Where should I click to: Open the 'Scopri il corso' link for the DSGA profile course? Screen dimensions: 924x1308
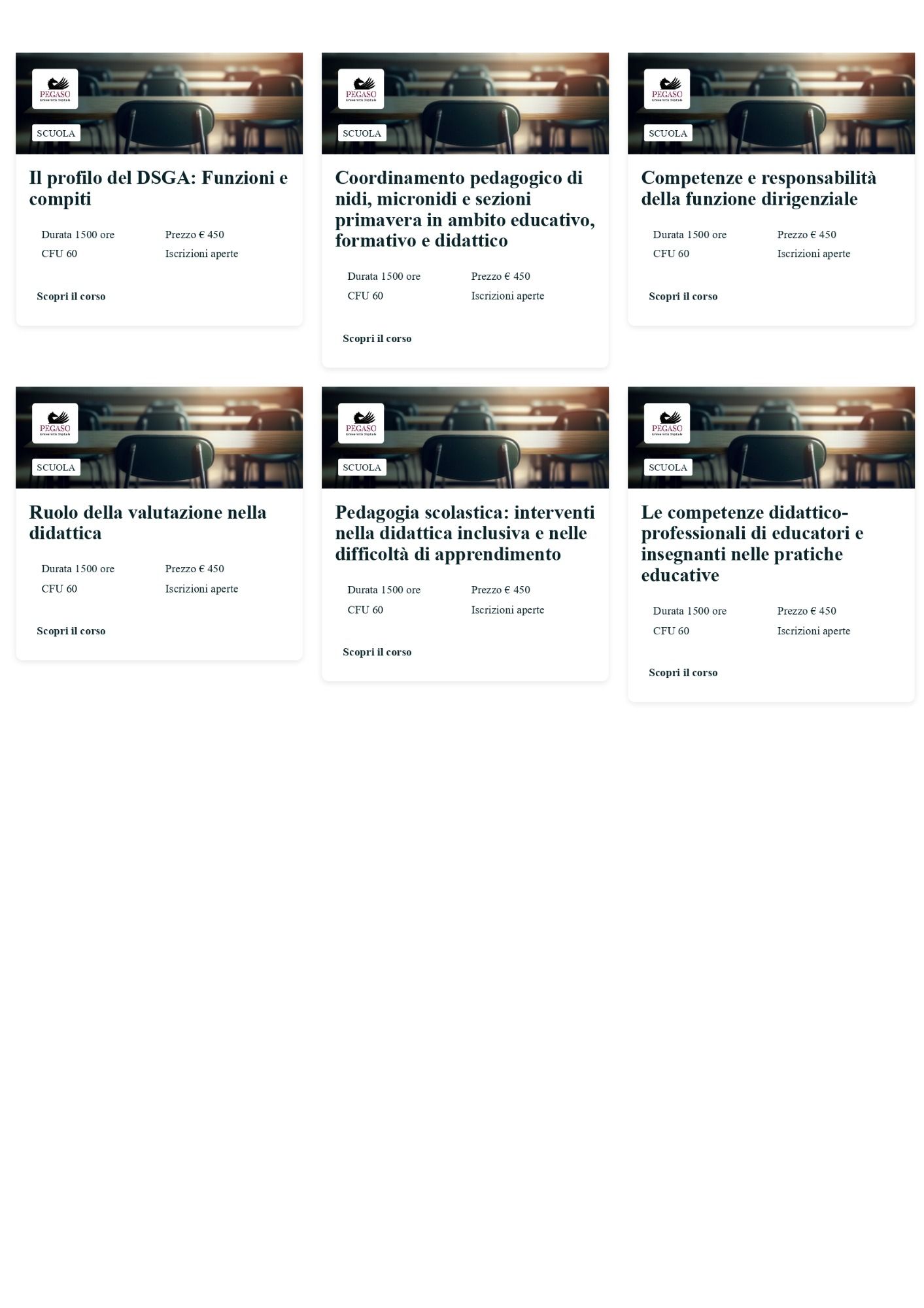71,296
